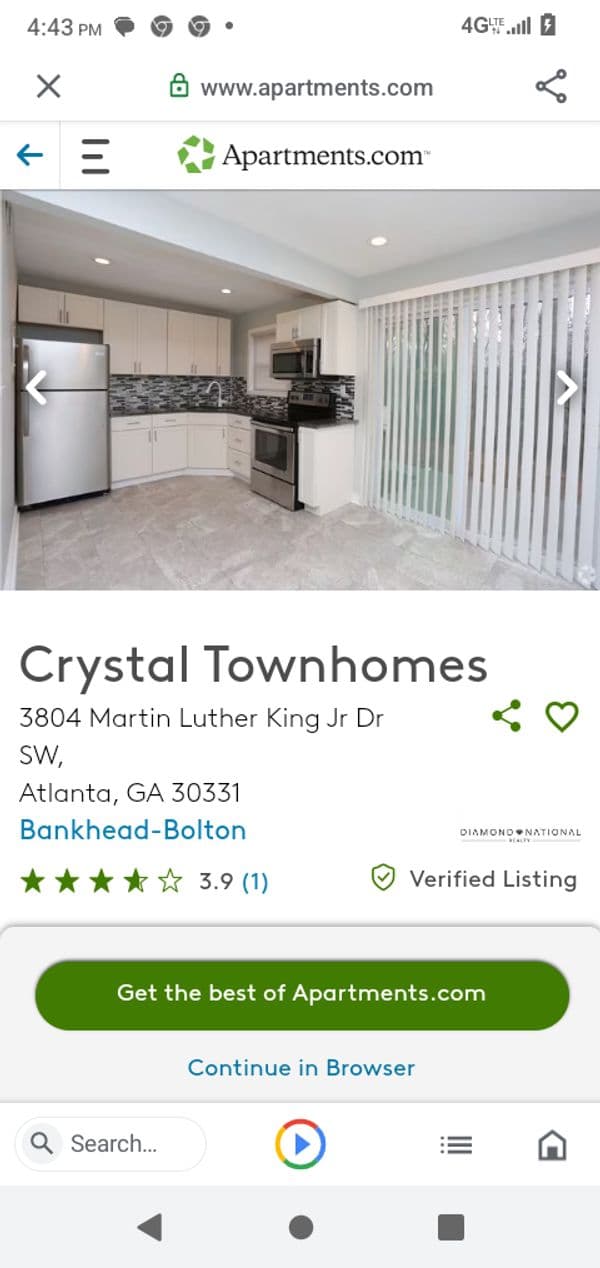Viewport: 600px width, 1268px height.
Task: Go to the browser home page icon
Action: point(552,1145)
